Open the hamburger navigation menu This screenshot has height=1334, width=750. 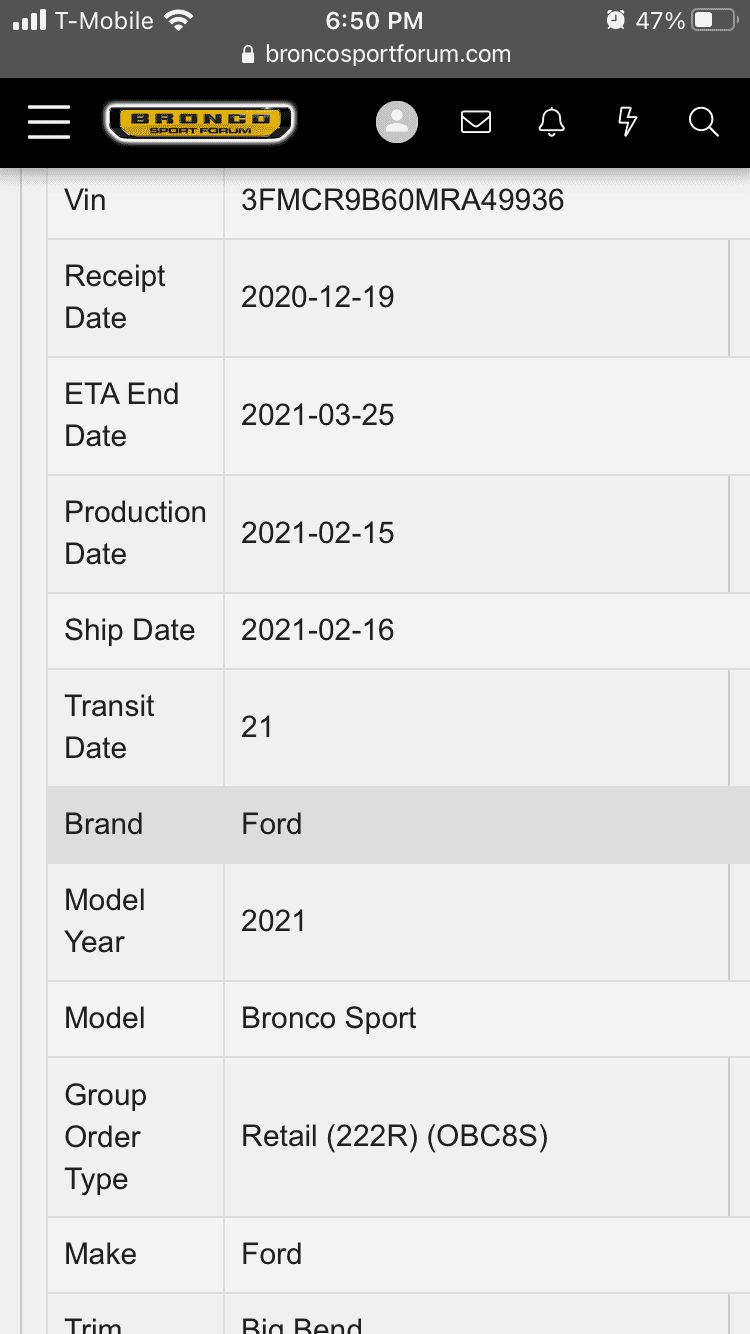point(48,122)
